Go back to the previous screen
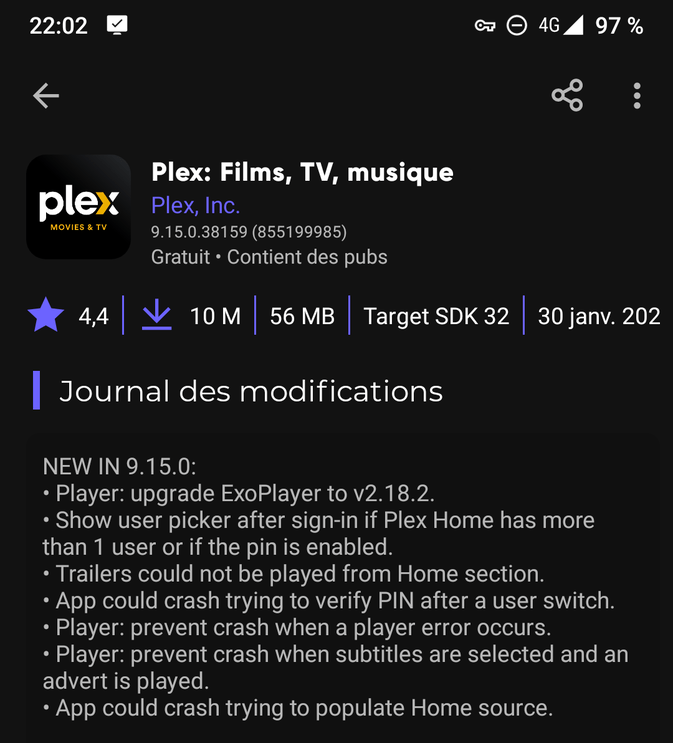The height and width of the screenshot is (743, 673). 46,96
